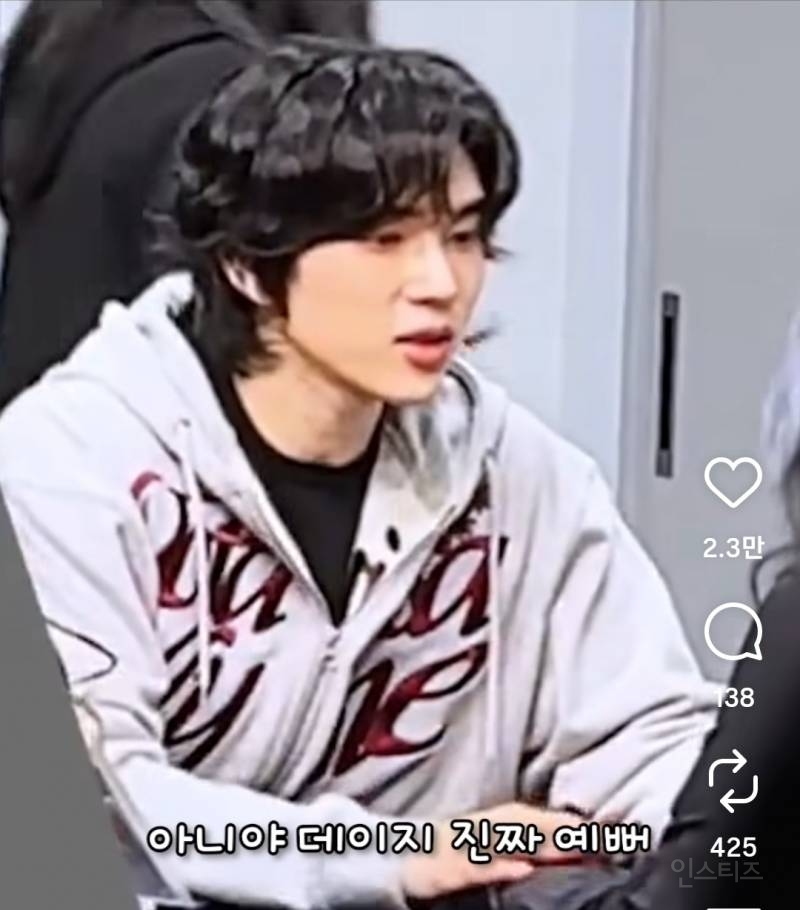Open the comments on this video
The height and width of the screenshot is (910, 800).
733,632
